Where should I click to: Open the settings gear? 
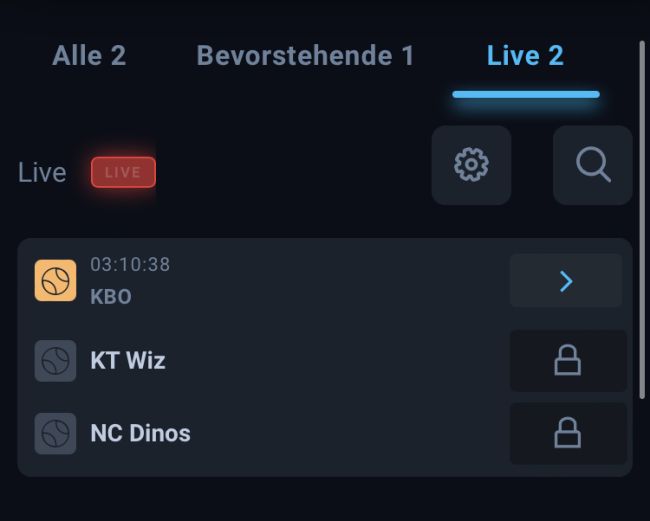click(x=471, y=165)
